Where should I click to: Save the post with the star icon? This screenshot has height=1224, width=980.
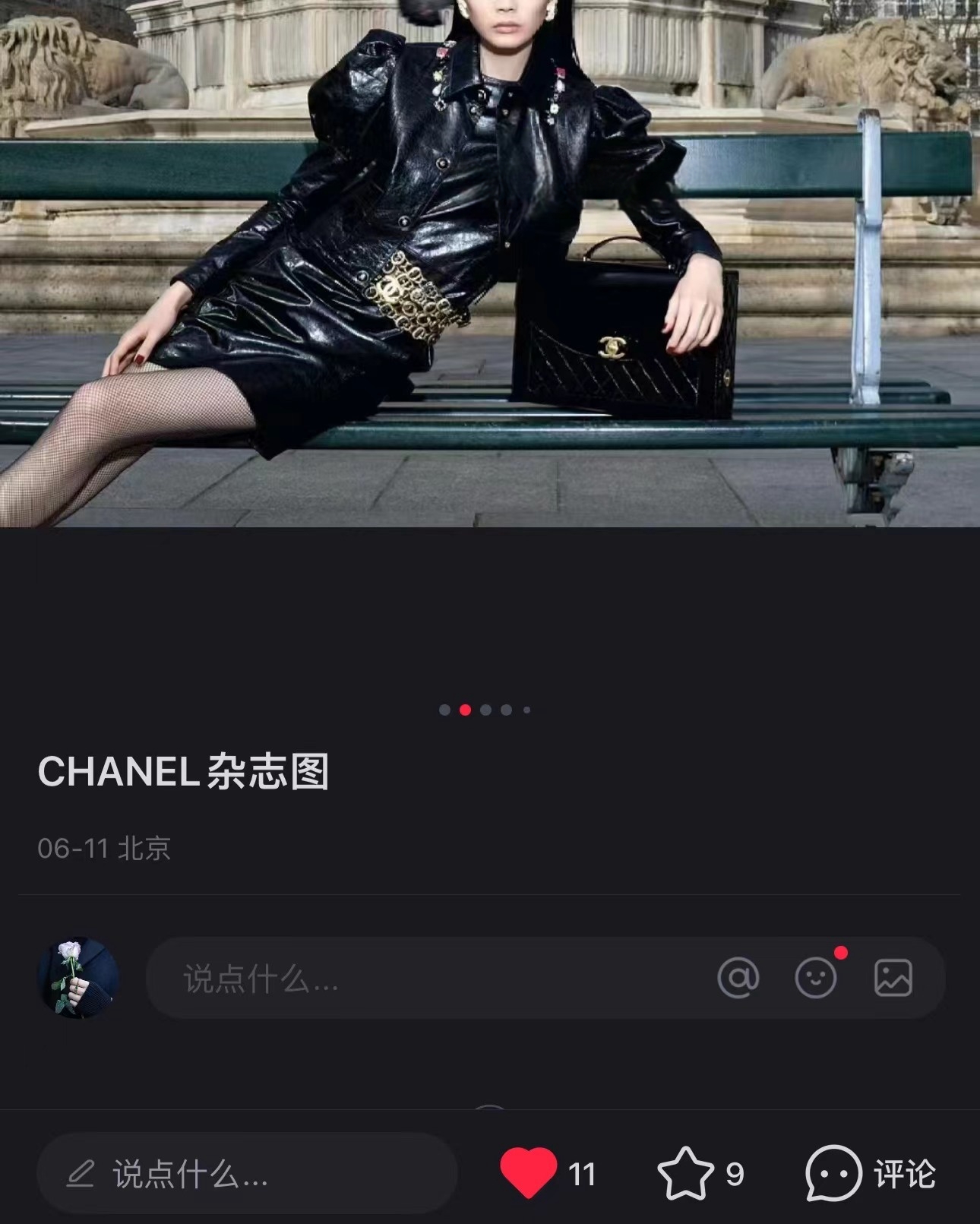pos(685,1173)
